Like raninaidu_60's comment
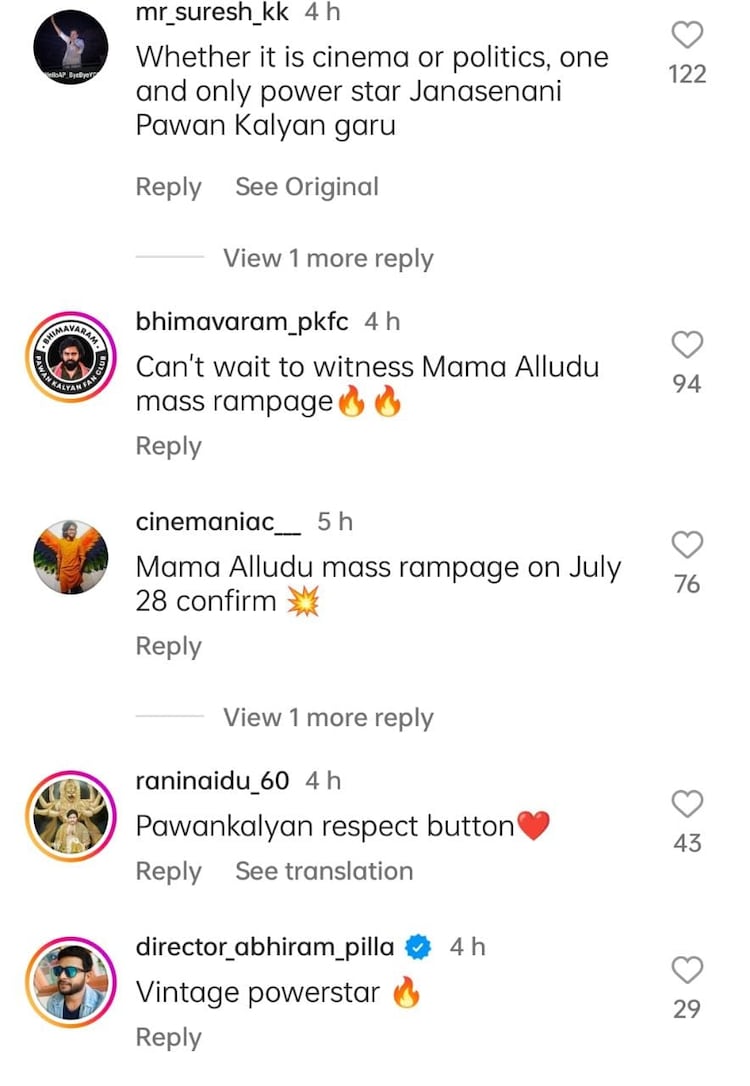Viewport: 750px width, 1086px height. [687, 804]
